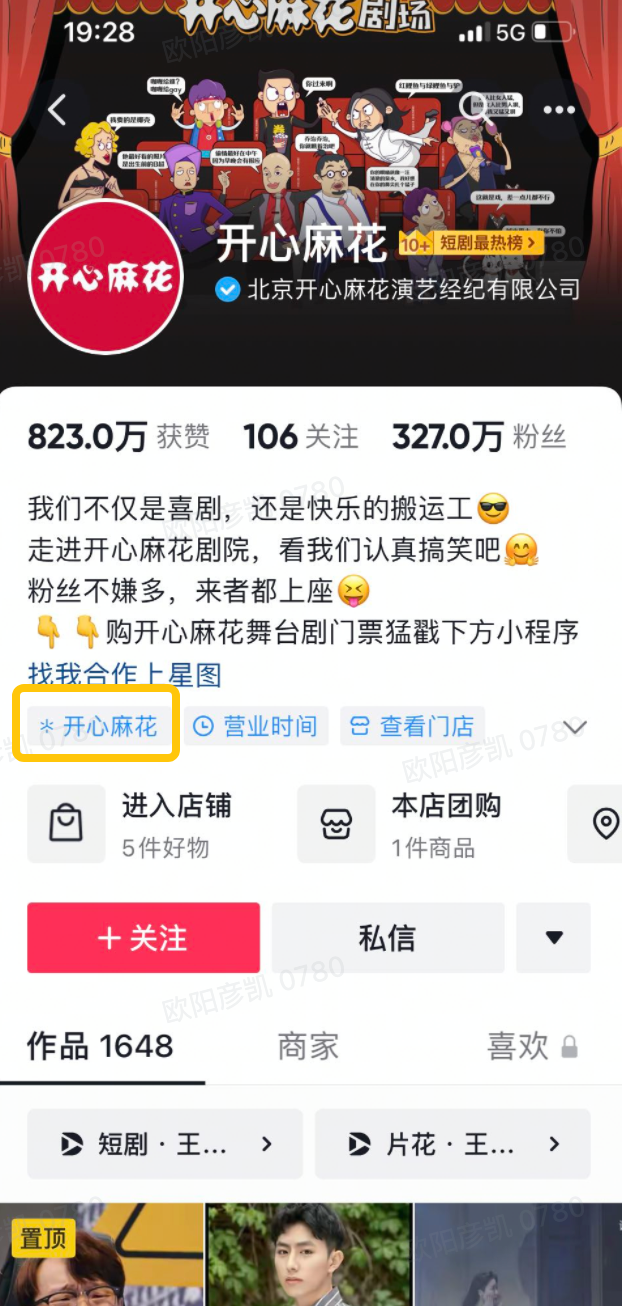622x1306 pixels.
Task: Open the 找我合作上星图 link
Action: coord(125,674)
